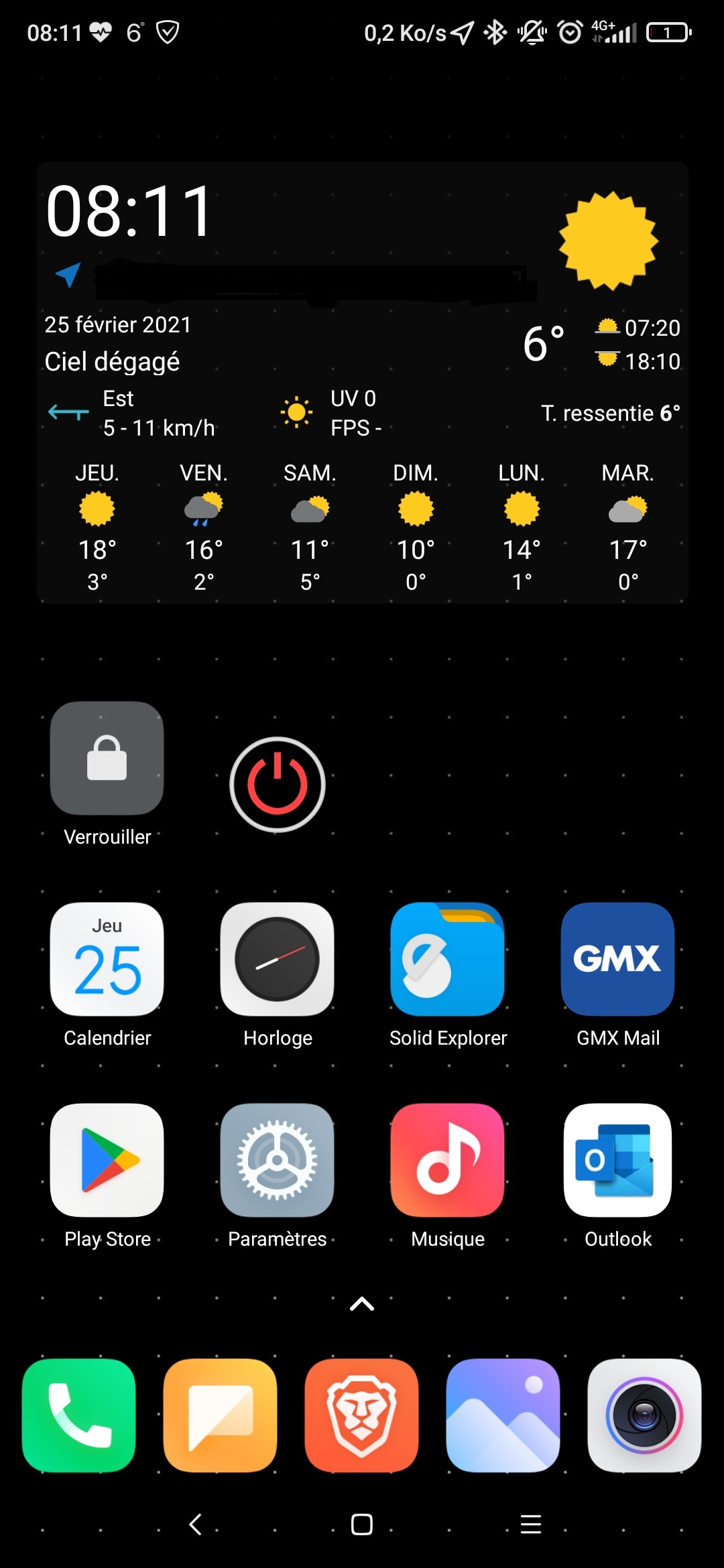Open the messaging app in the dock
Screen dimensions: 724x1568
pos(220,1415)
